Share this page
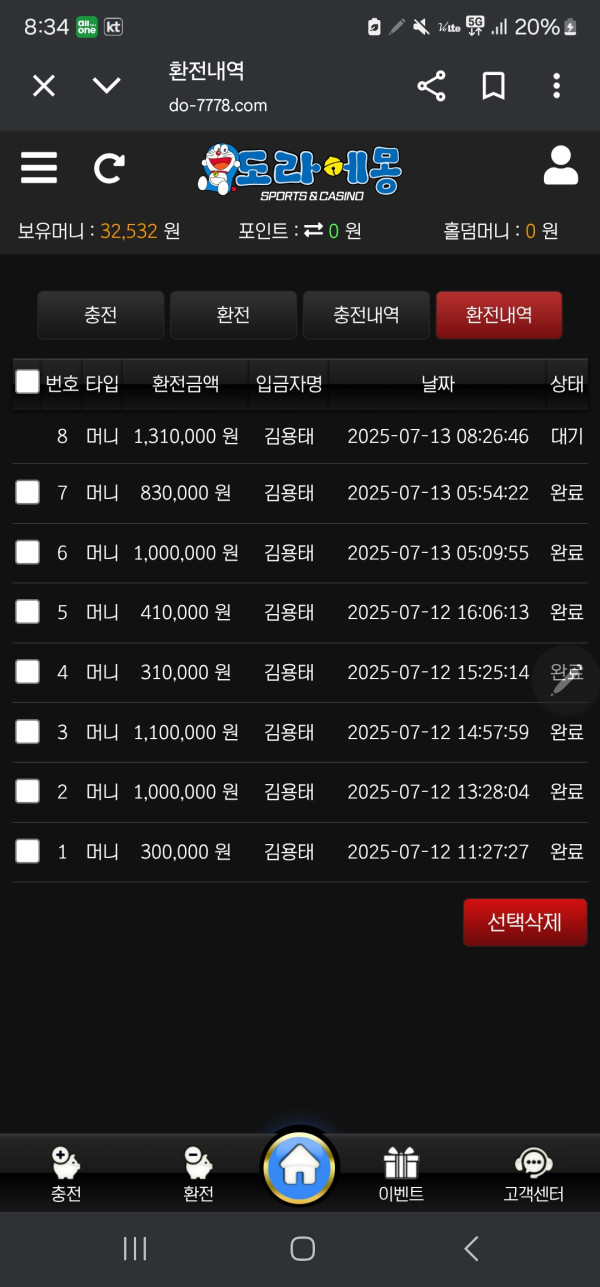The height and width of the screenshot is (1287, 600). 431,86
